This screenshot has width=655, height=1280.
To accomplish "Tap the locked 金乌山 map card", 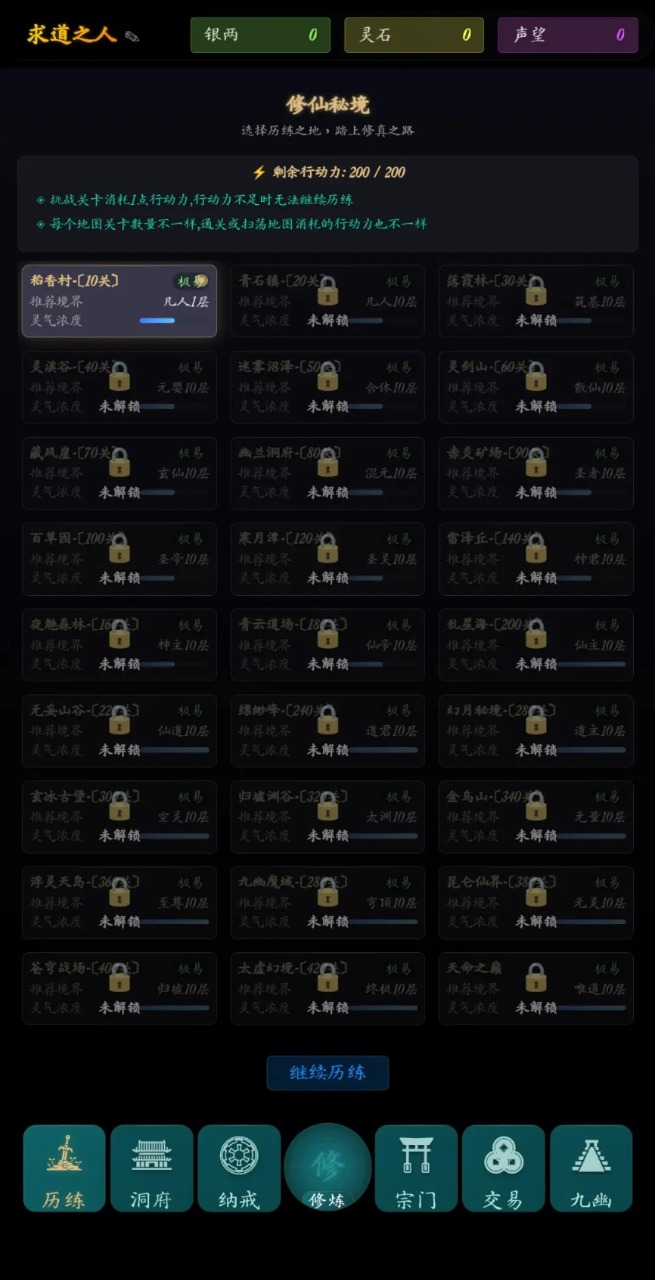I will tap(535, 817).
